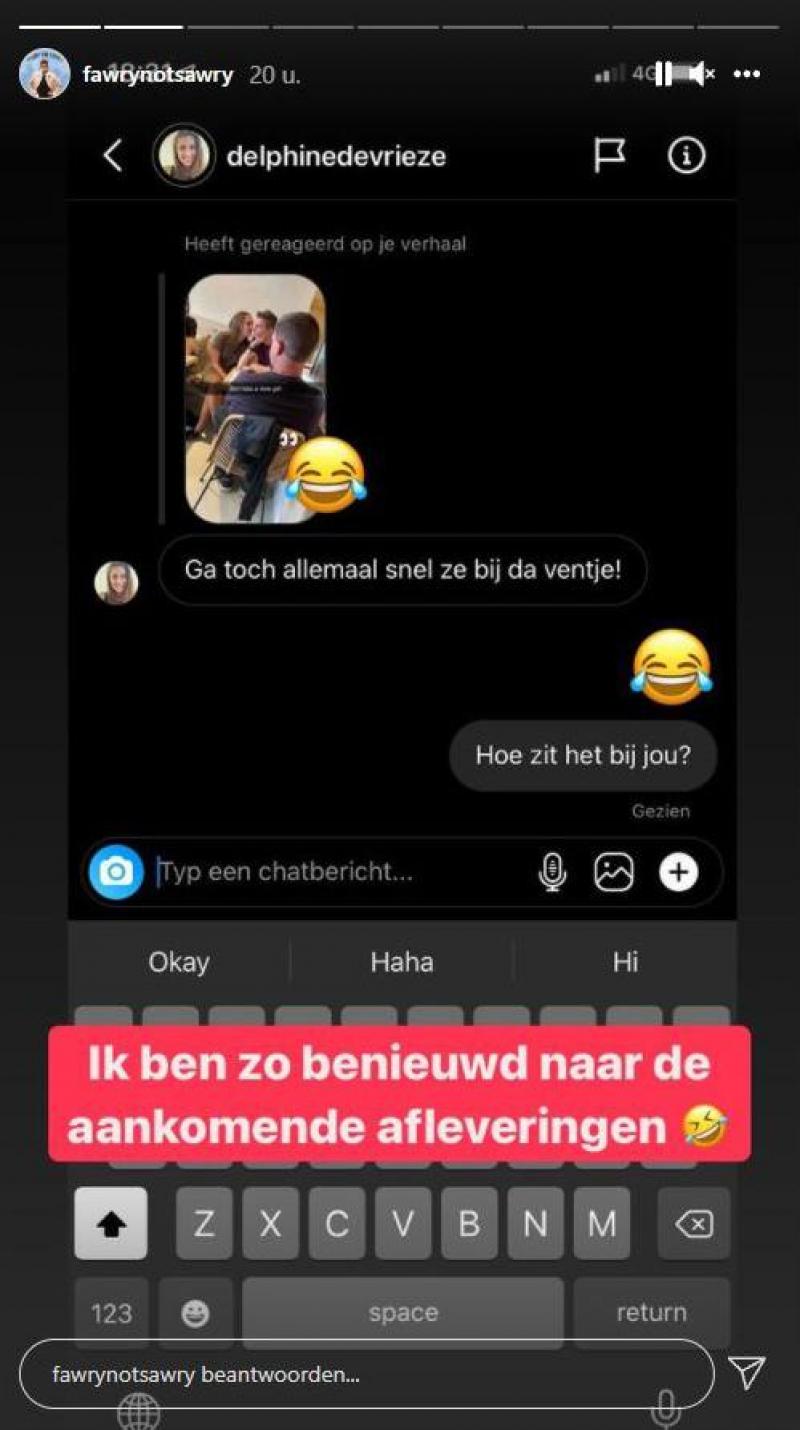Open fawrynotsawry's profile picture
This screenshot has width=800, height=1430.
point(45,74)
